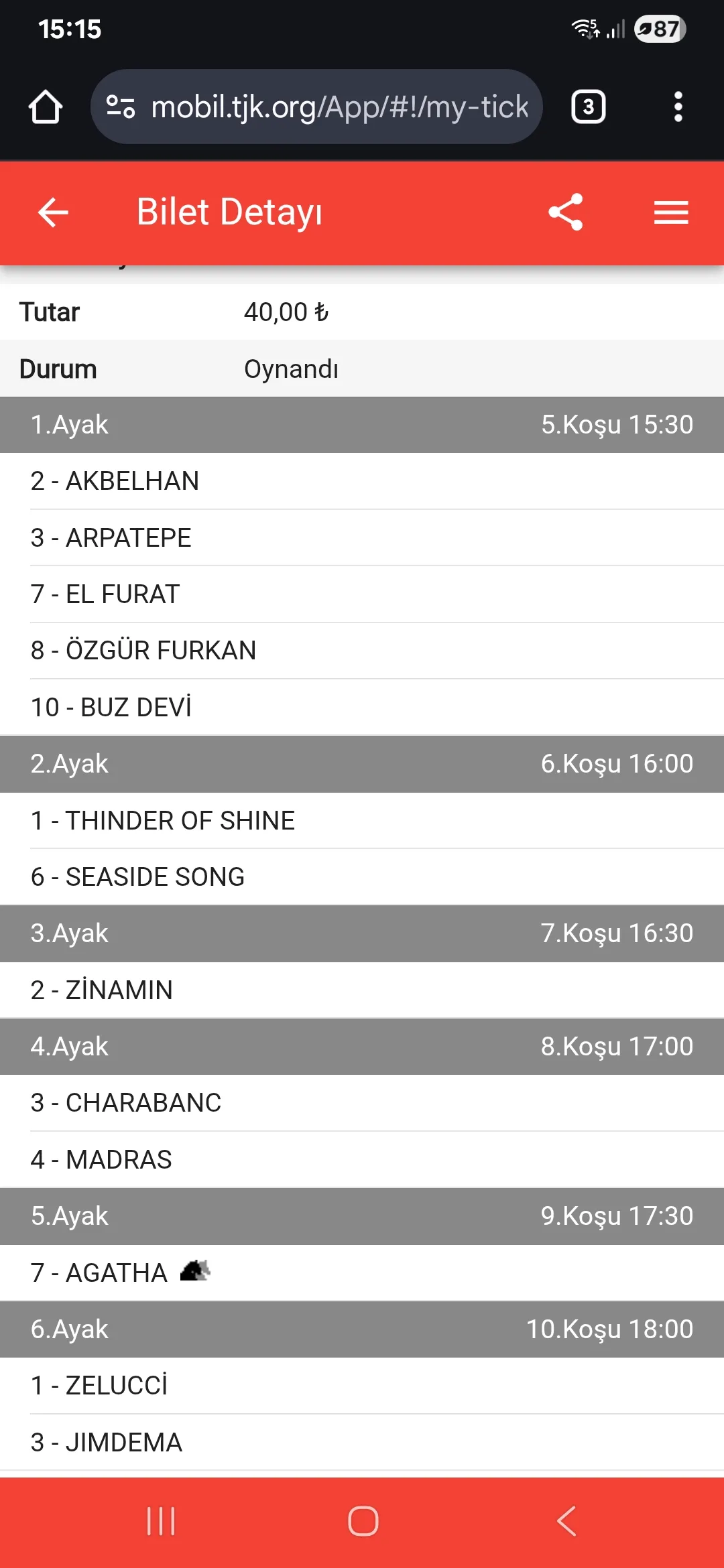Tap the browser home icon
The image size is (724, 1568).
[x=46, y=107]
